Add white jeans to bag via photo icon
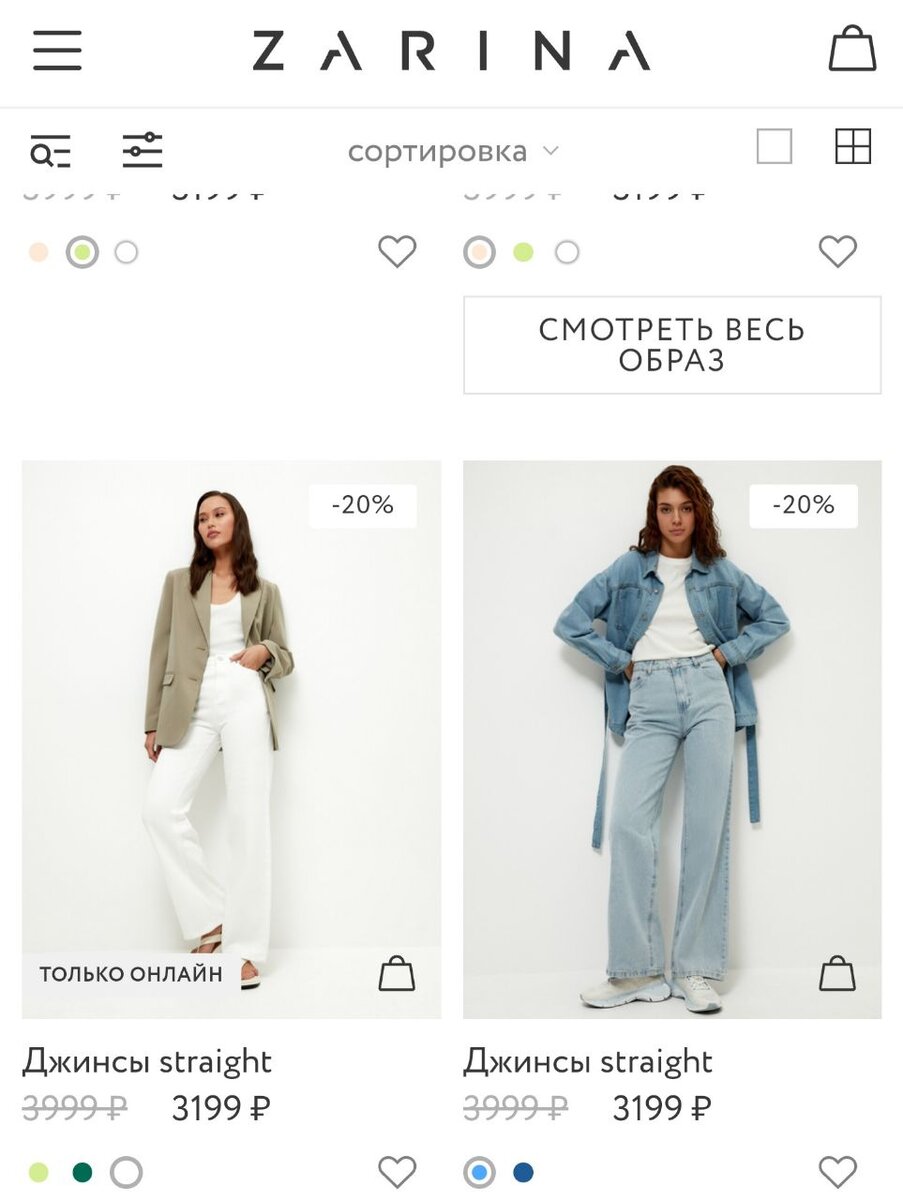The image size is (903, 1200). [x=396, y=973]
